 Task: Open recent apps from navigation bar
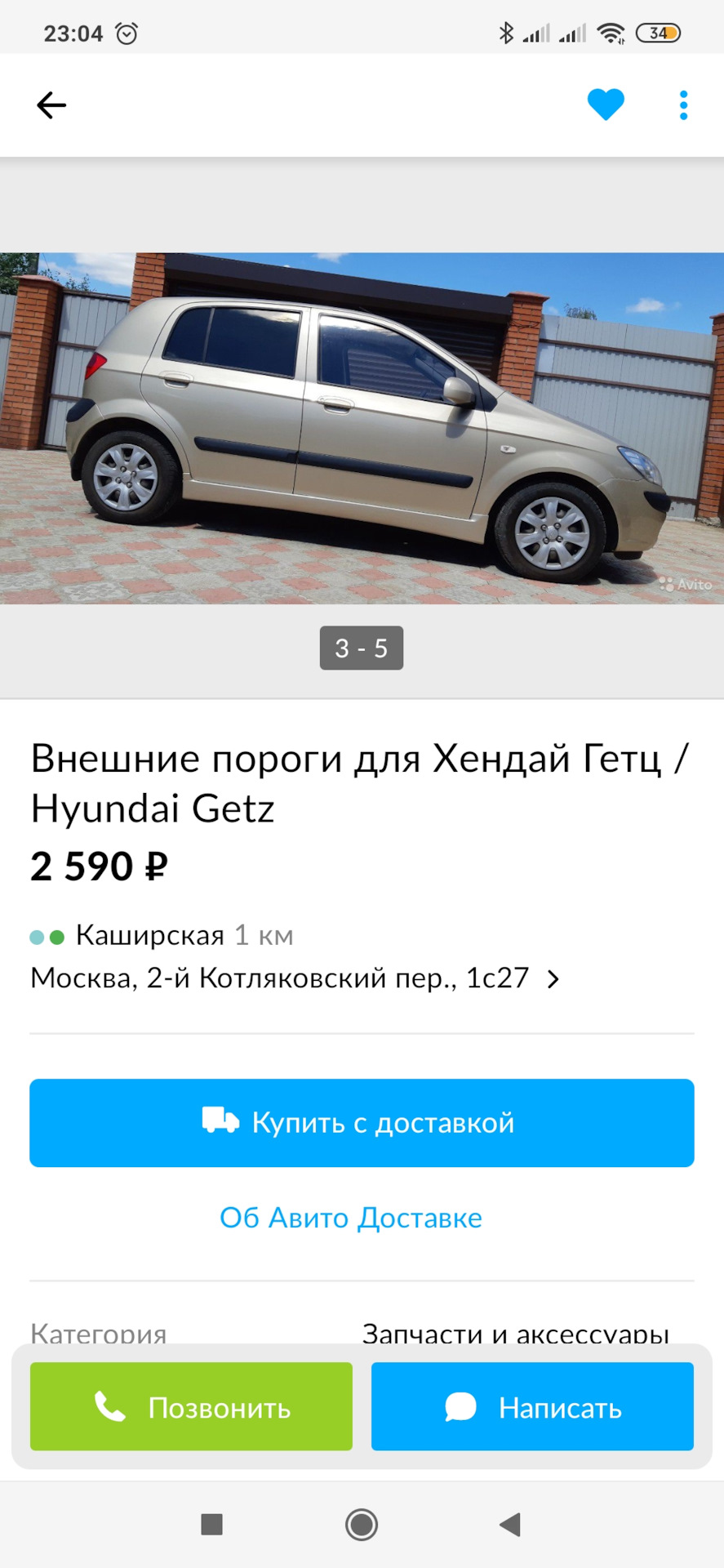[x=212, y=1524]
